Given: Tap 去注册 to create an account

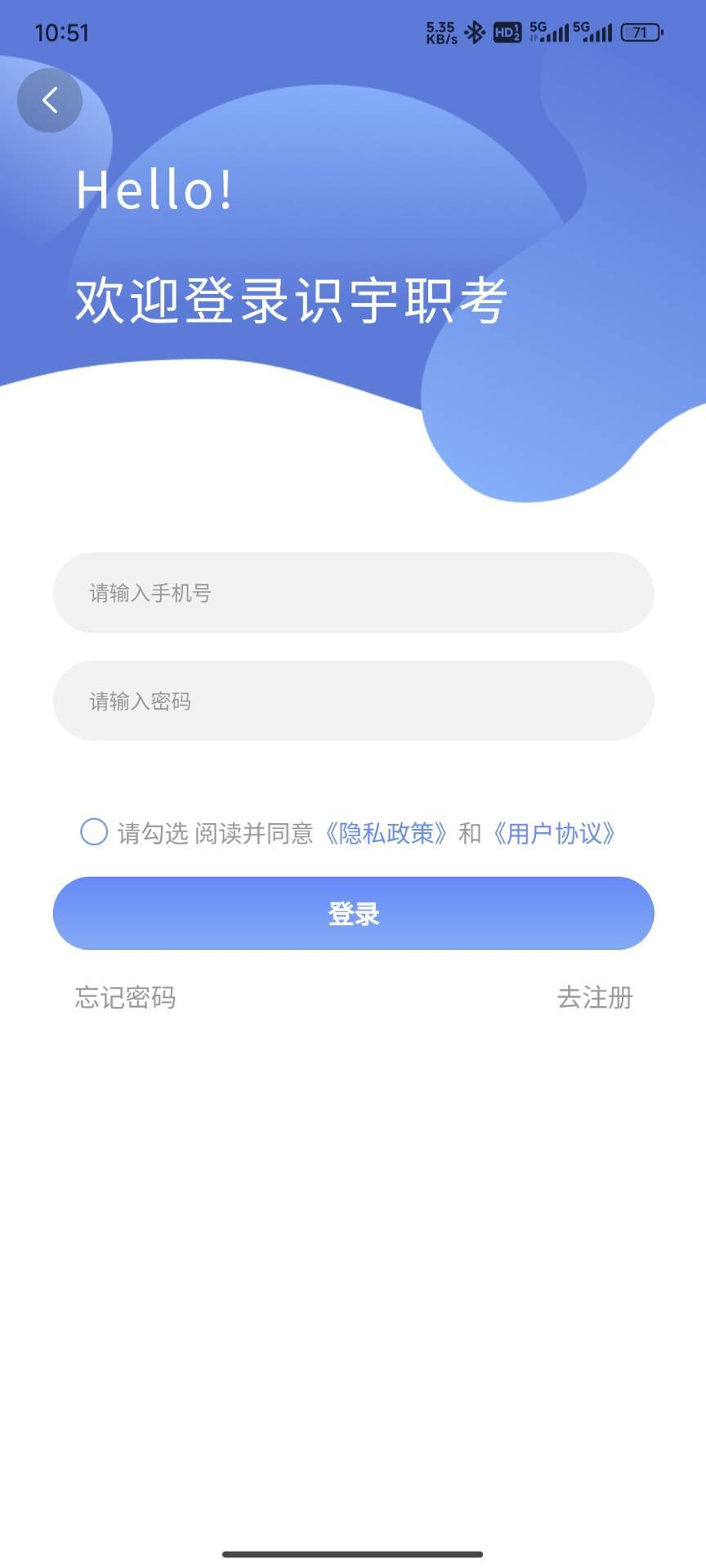Looking at the screenshot, I should (594, 998).
